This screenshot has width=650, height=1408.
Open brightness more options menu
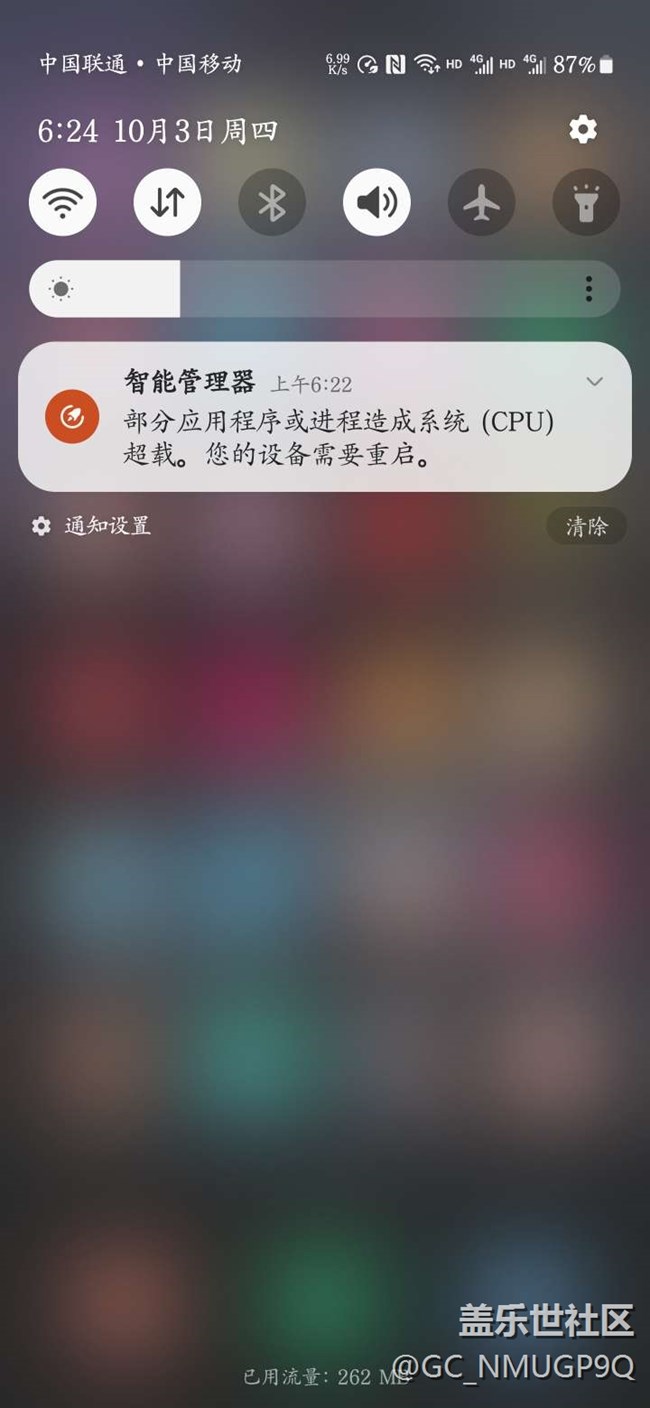(x=589, y=290)
